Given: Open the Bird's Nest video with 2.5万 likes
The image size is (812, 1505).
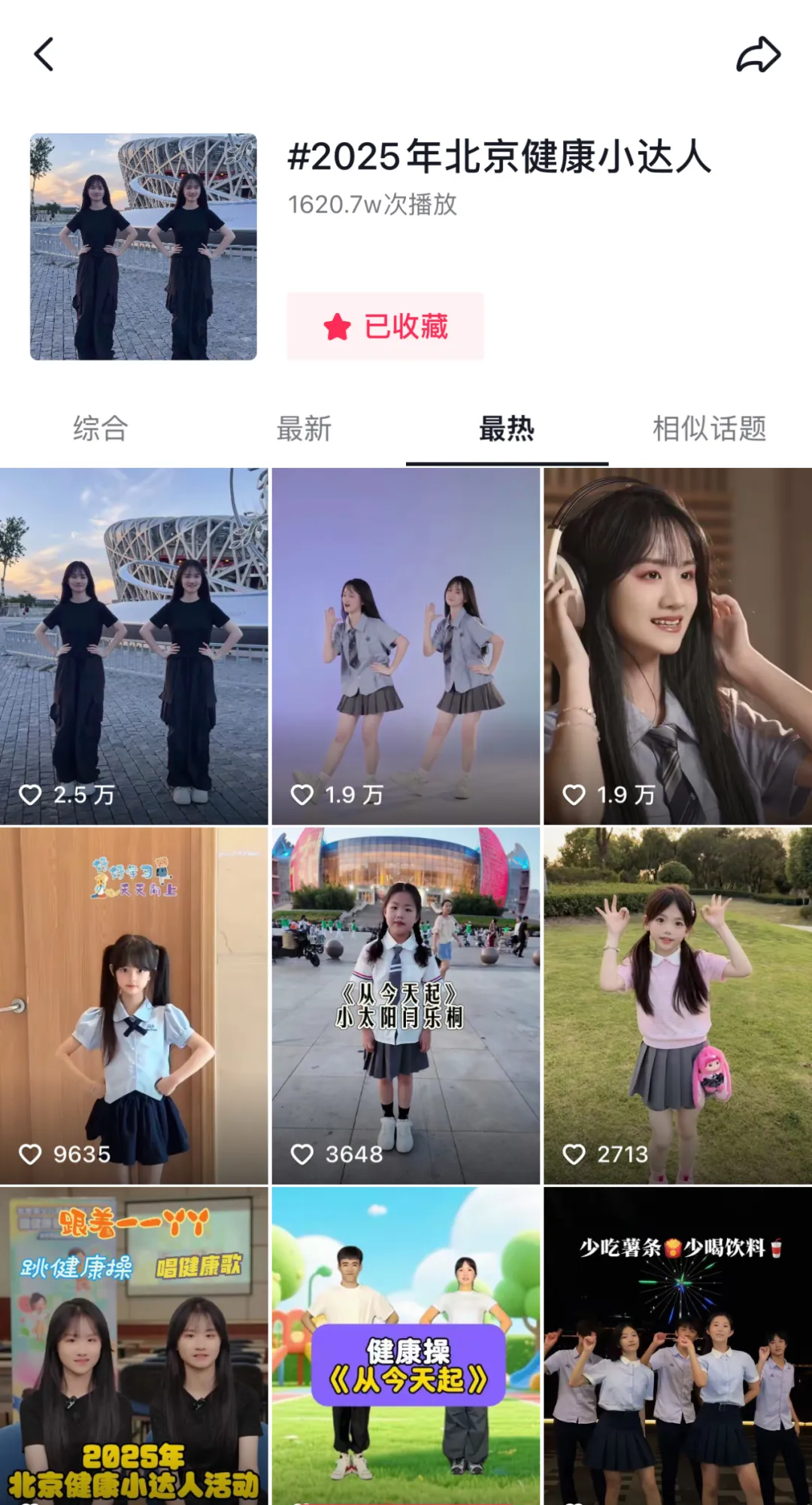Looking at the screenshot, I should [134, 647].
